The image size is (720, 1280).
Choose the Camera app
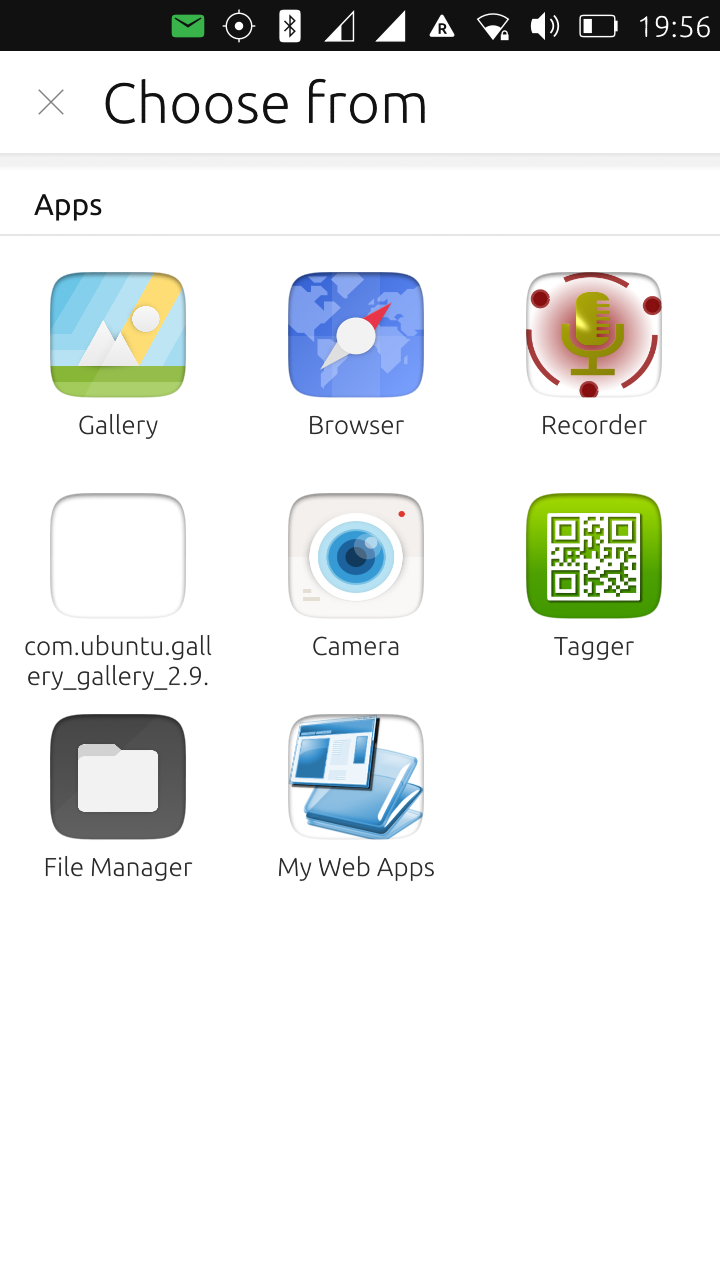coord(356,556)
